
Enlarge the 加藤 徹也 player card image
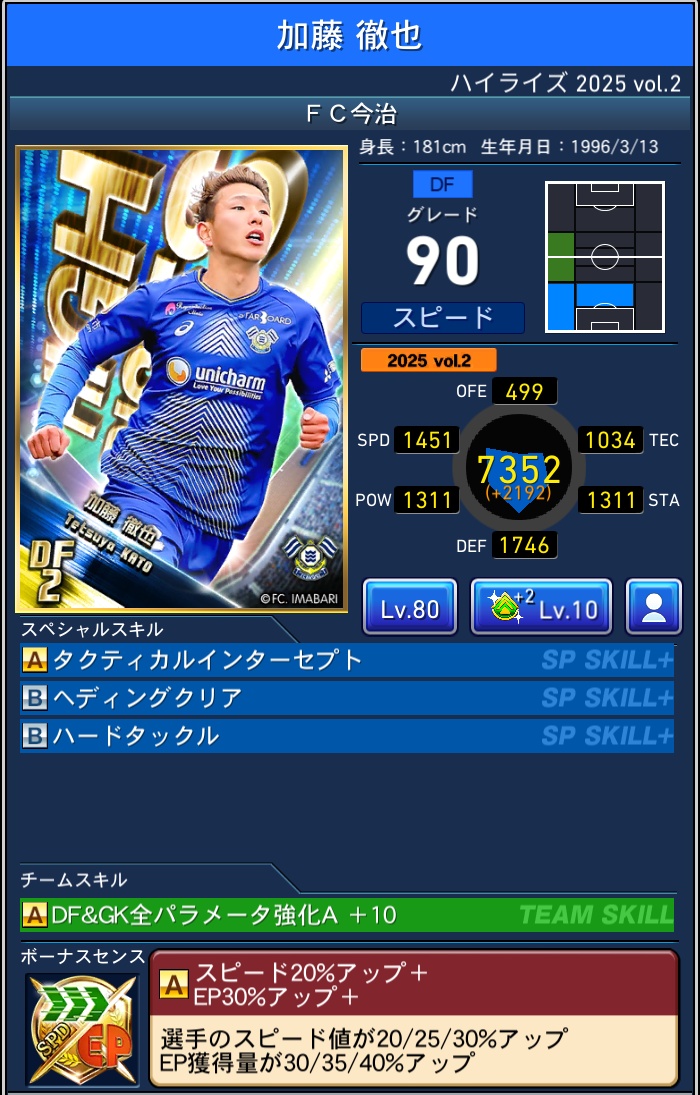[x=181, y=379]
